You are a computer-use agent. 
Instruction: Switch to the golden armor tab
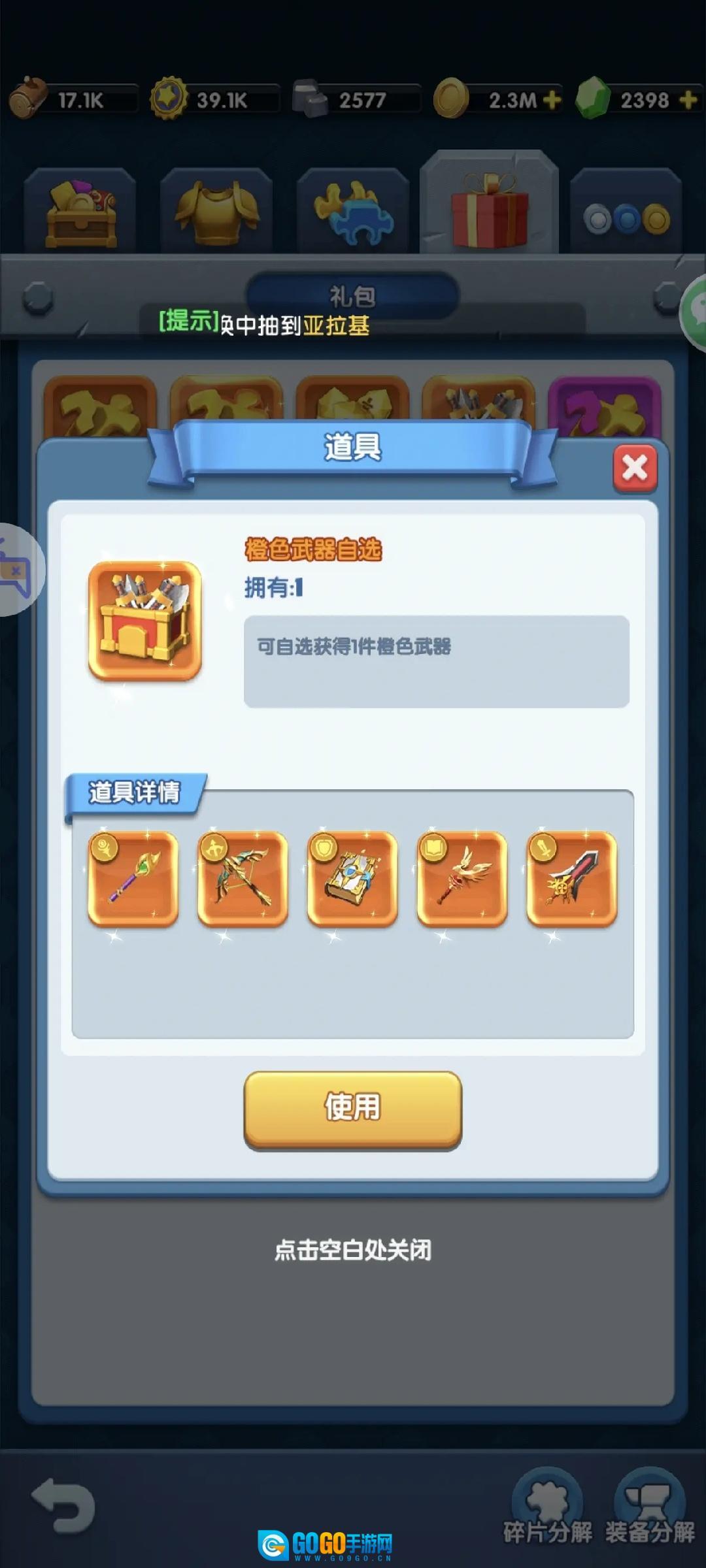[x=216, y=212]
